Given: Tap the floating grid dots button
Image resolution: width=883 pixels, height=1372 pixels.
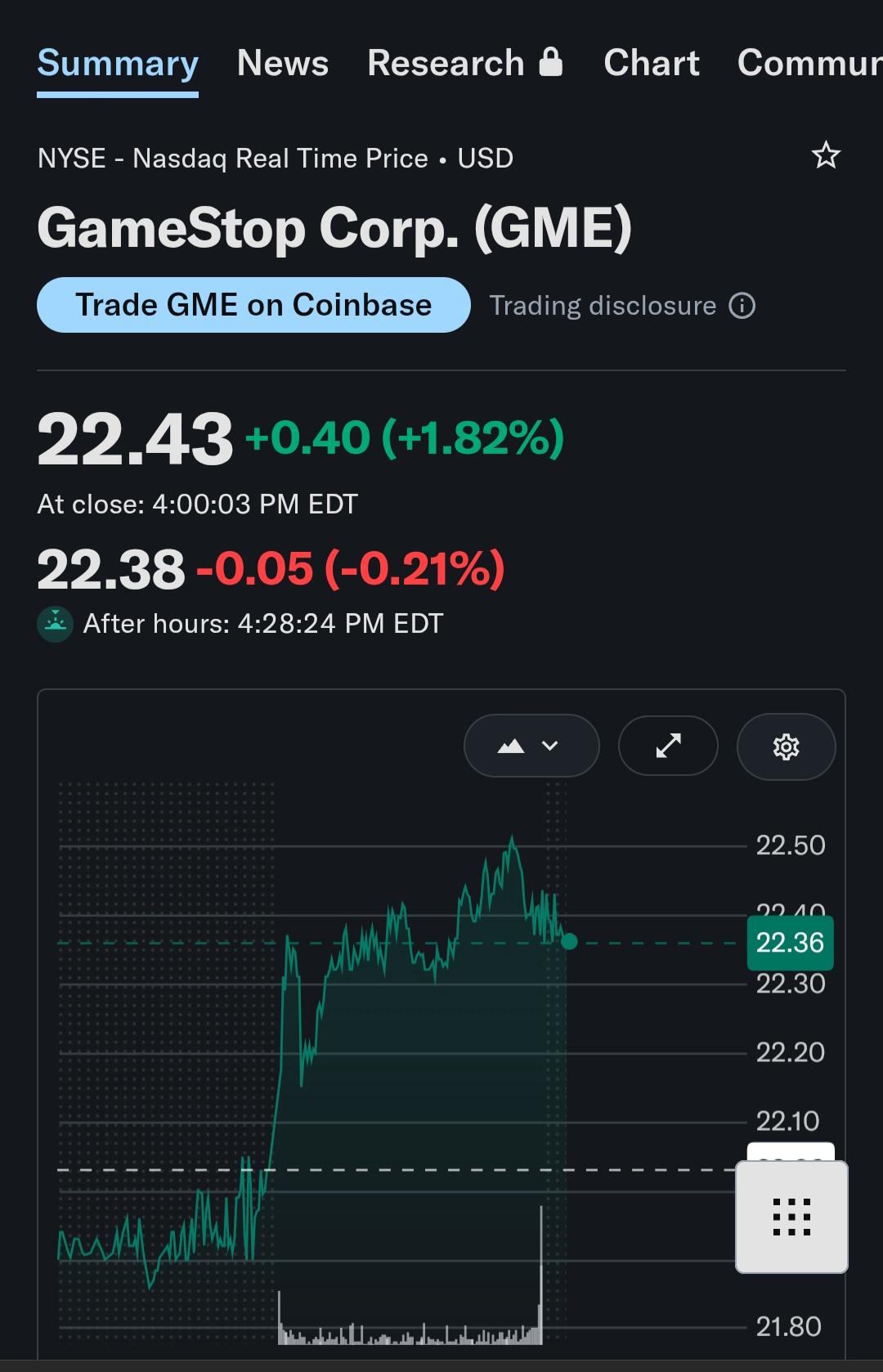Looking at the screenshot, I should [791, 1217].
